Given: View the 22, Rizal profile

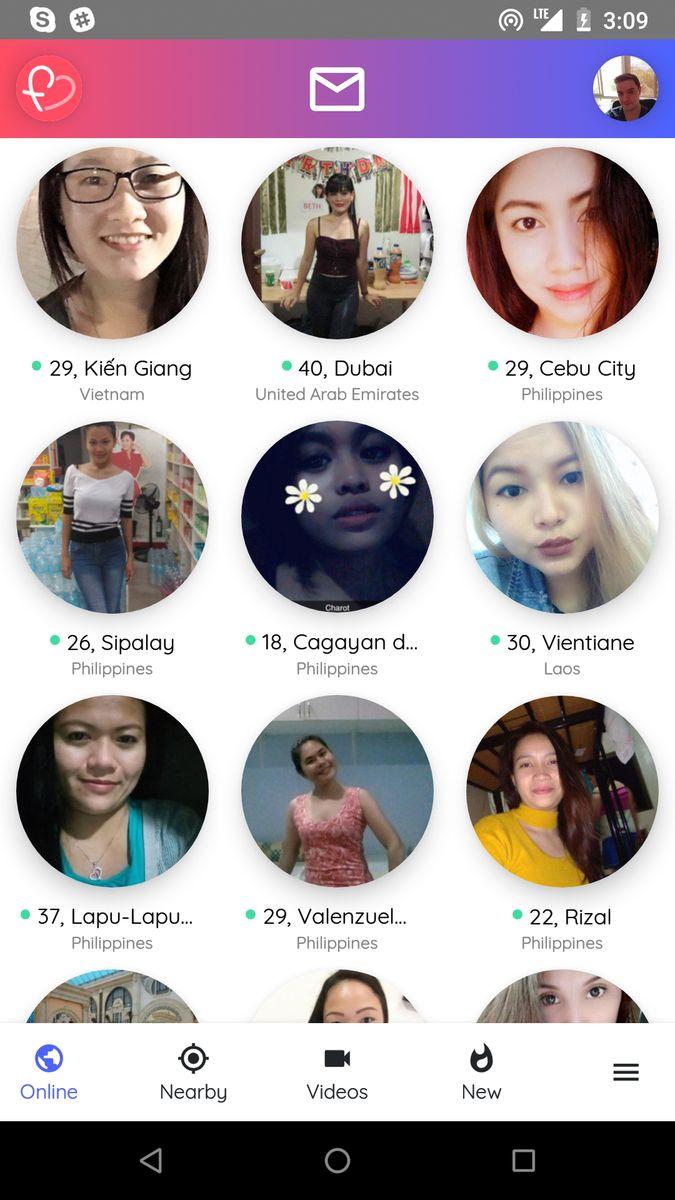Looking at the screenshot, I should coord(562,791).
